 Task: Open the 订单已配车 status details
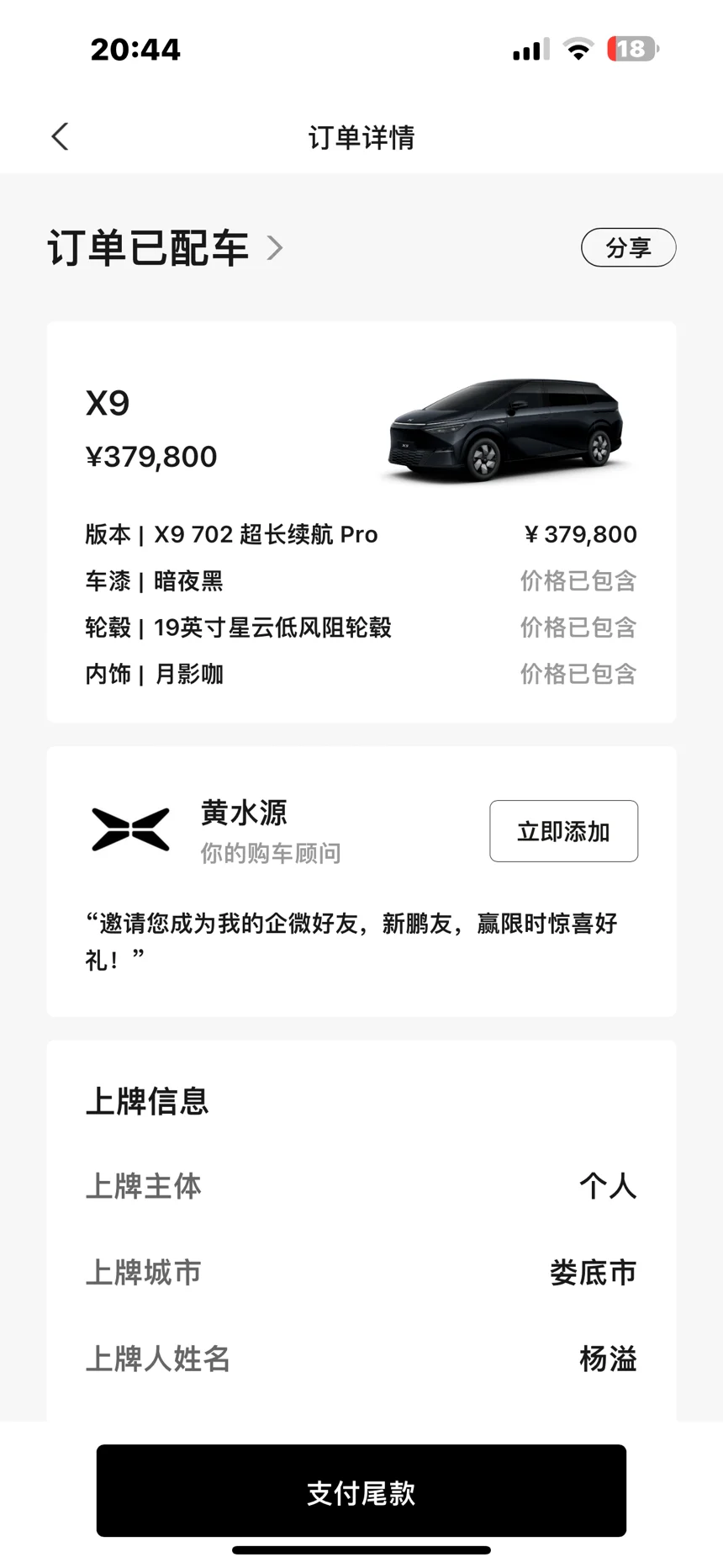pos(166,248)
